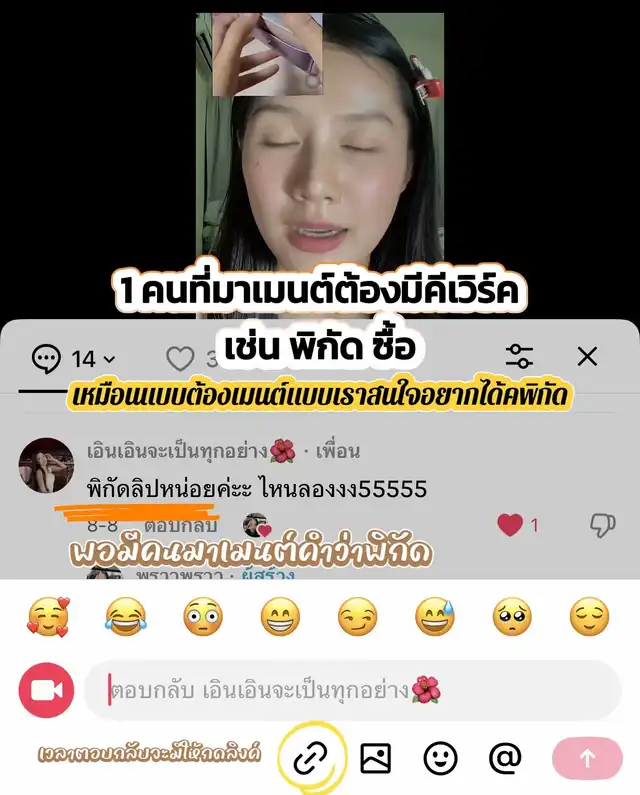Attach a link to the reply
The image size is (640, 795).
311,759
